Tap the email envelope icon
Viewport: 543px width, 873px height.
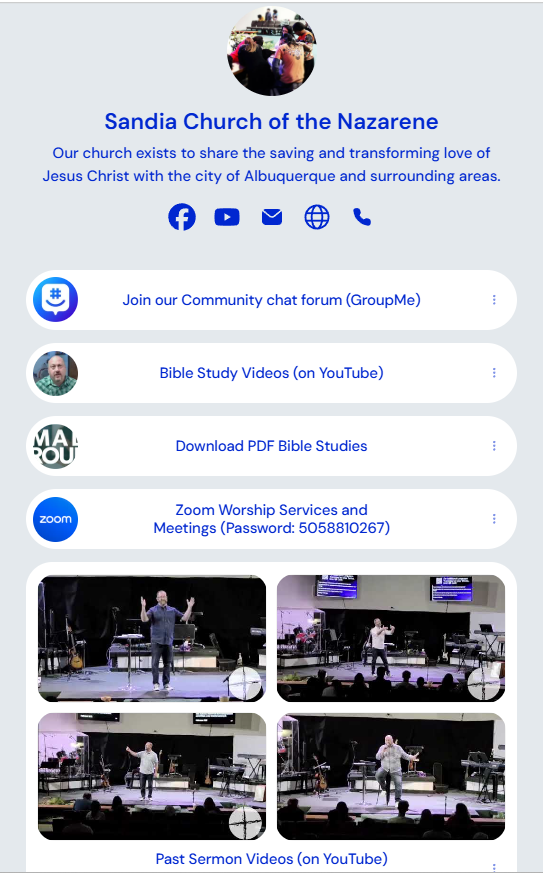pos(272,217)
